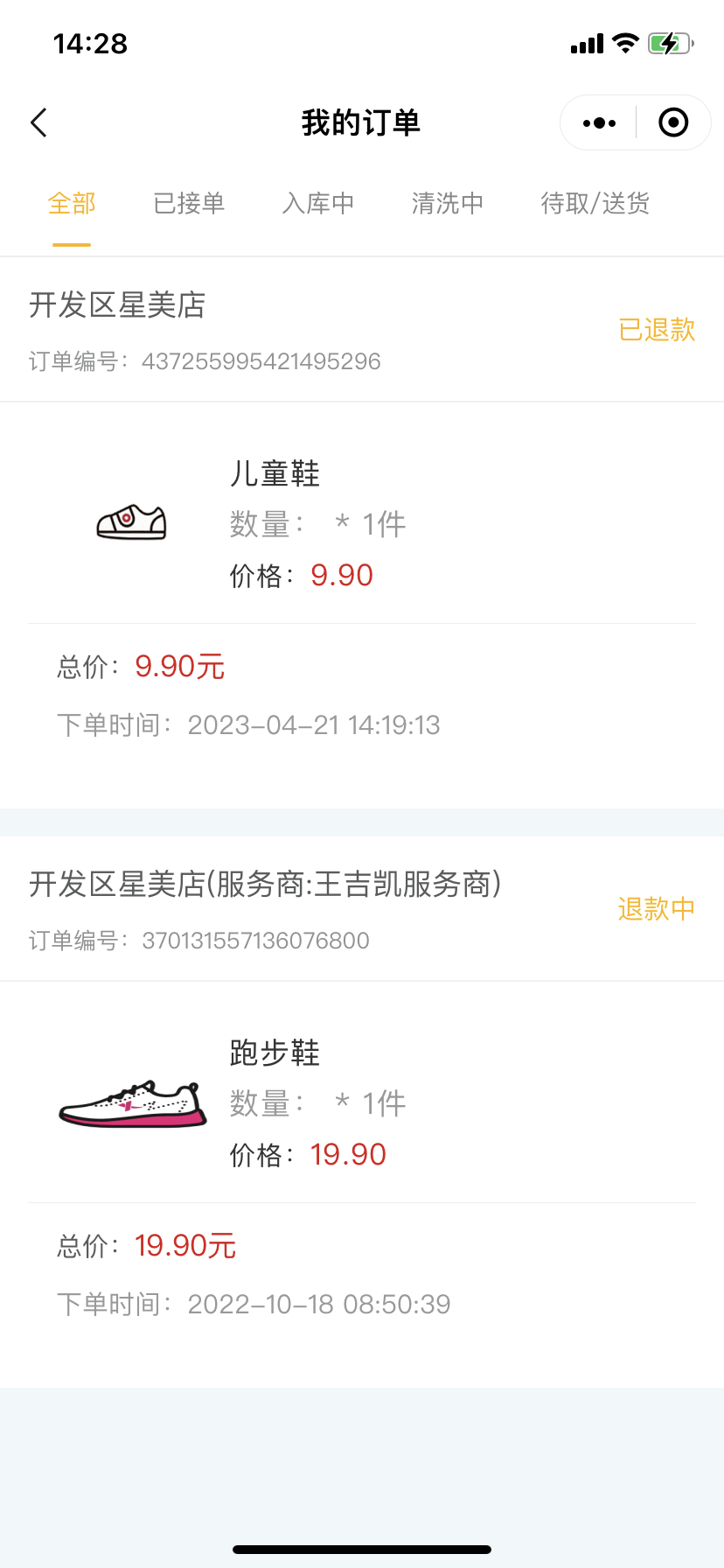This screenshot has height=1568, width=724.
Task: Open the mini program more options menu
Action: (599, 123)
